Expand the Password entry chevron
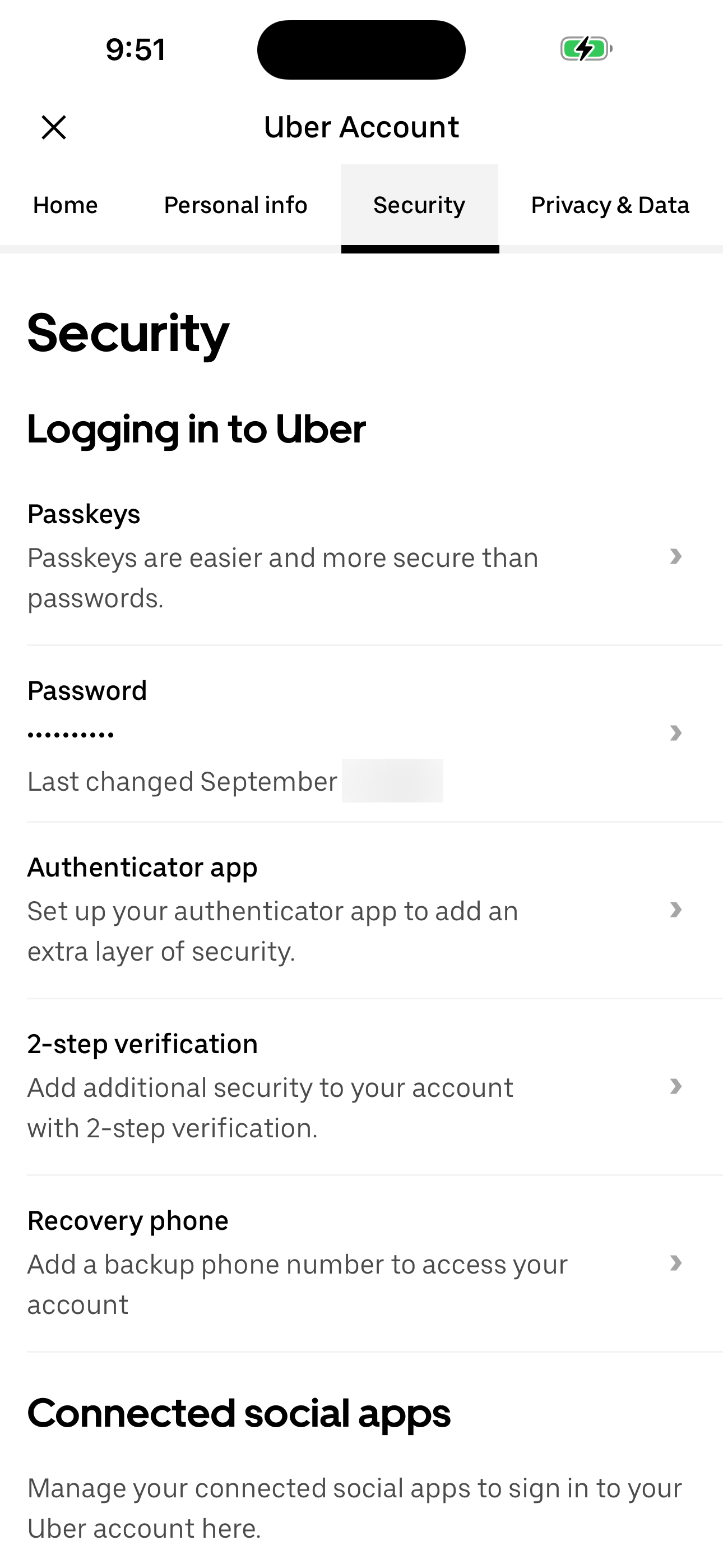The image size is (723, 1568). [x=676, y=733]
